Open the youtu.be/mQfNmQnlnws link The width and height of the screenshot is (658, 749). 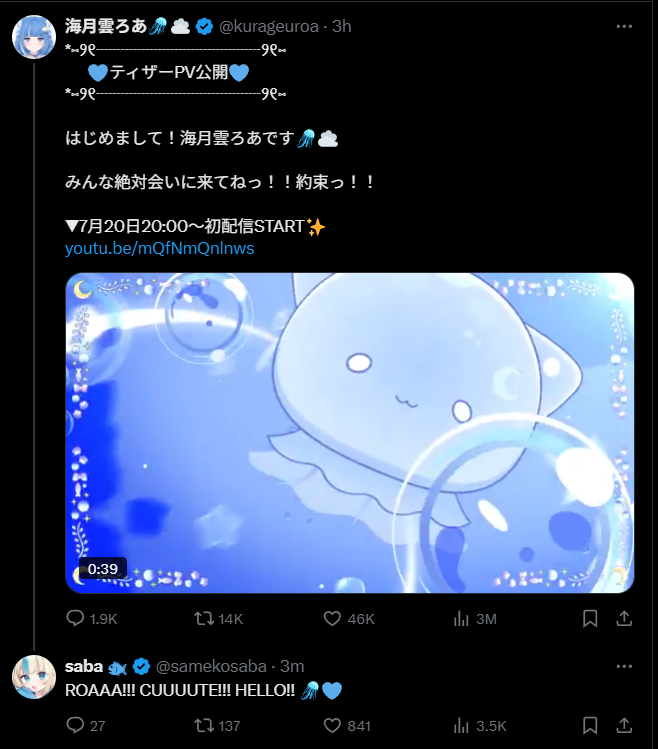[x=160, y=248]
